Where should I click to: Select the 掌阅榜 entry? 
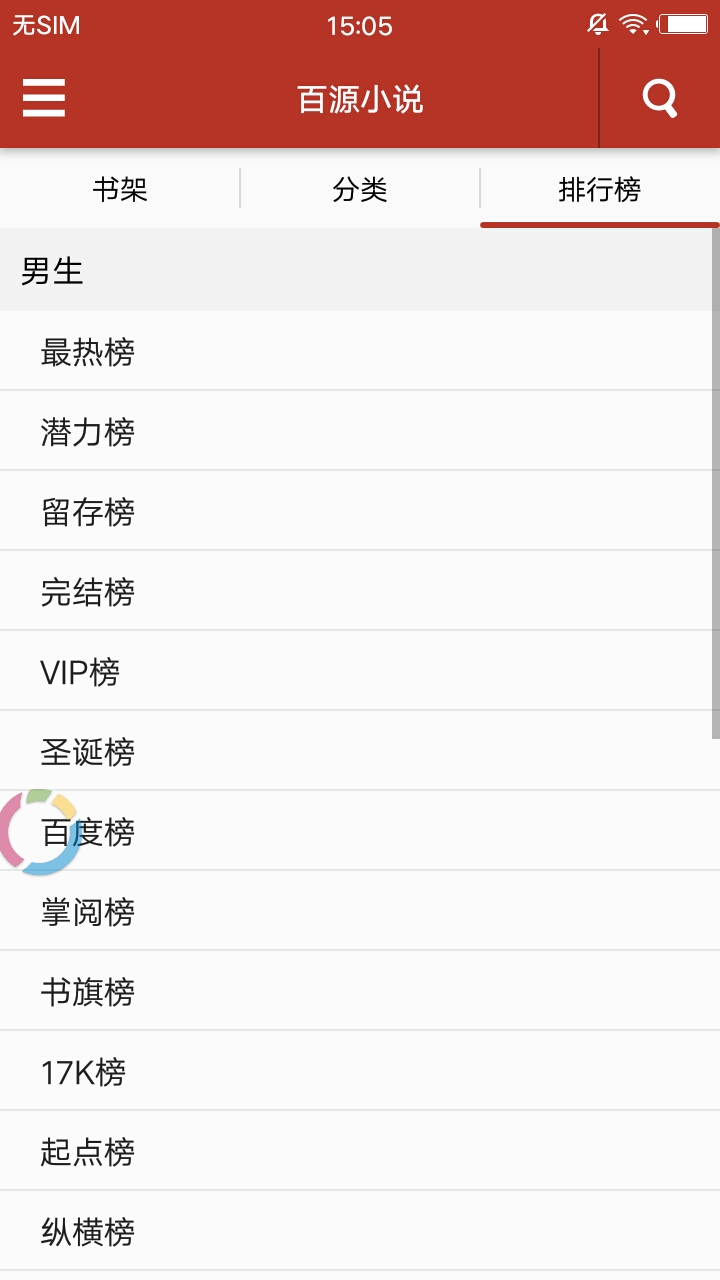[360, 911]
